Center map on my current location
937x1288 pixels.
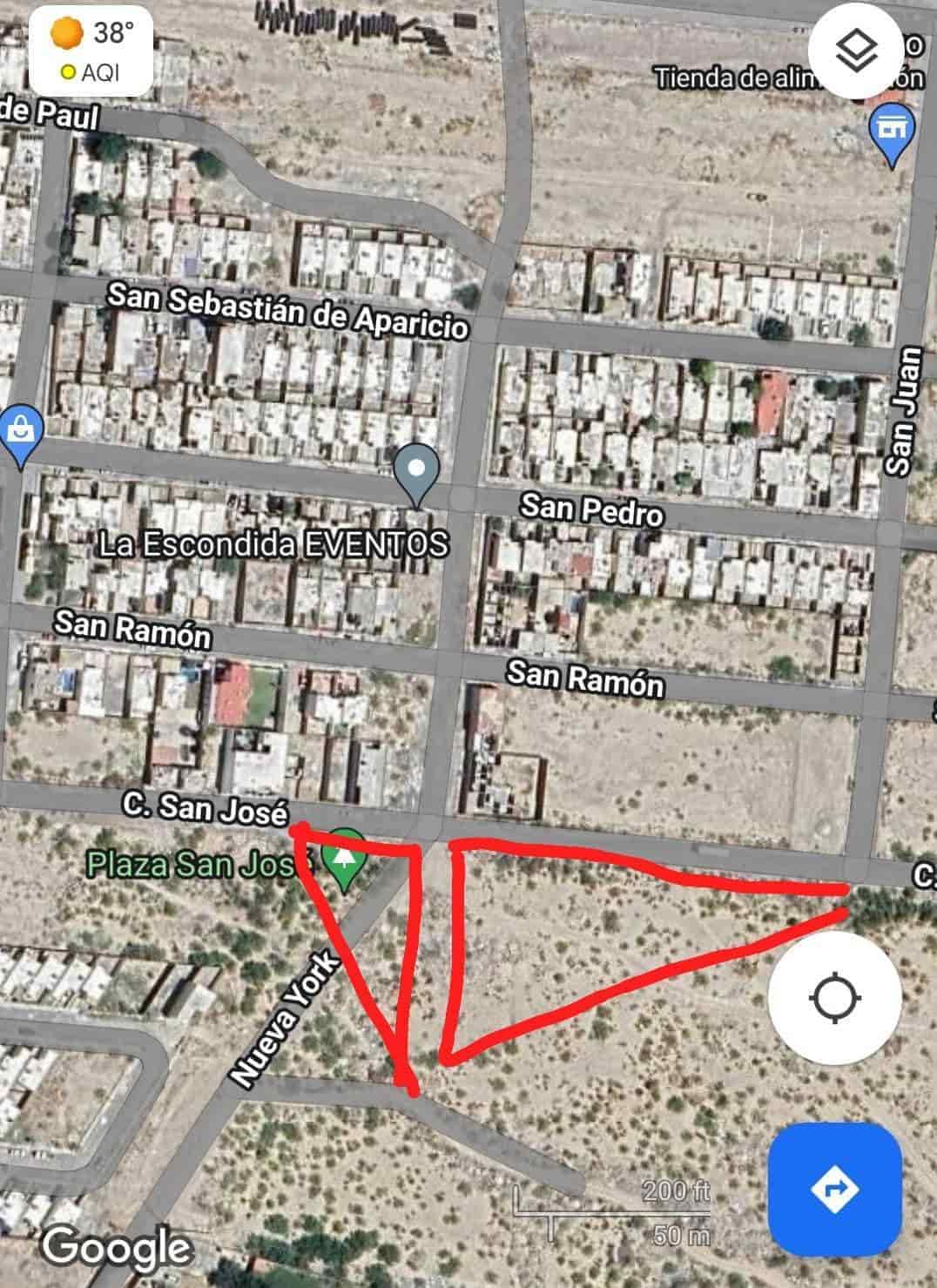(x=835, y=998)
